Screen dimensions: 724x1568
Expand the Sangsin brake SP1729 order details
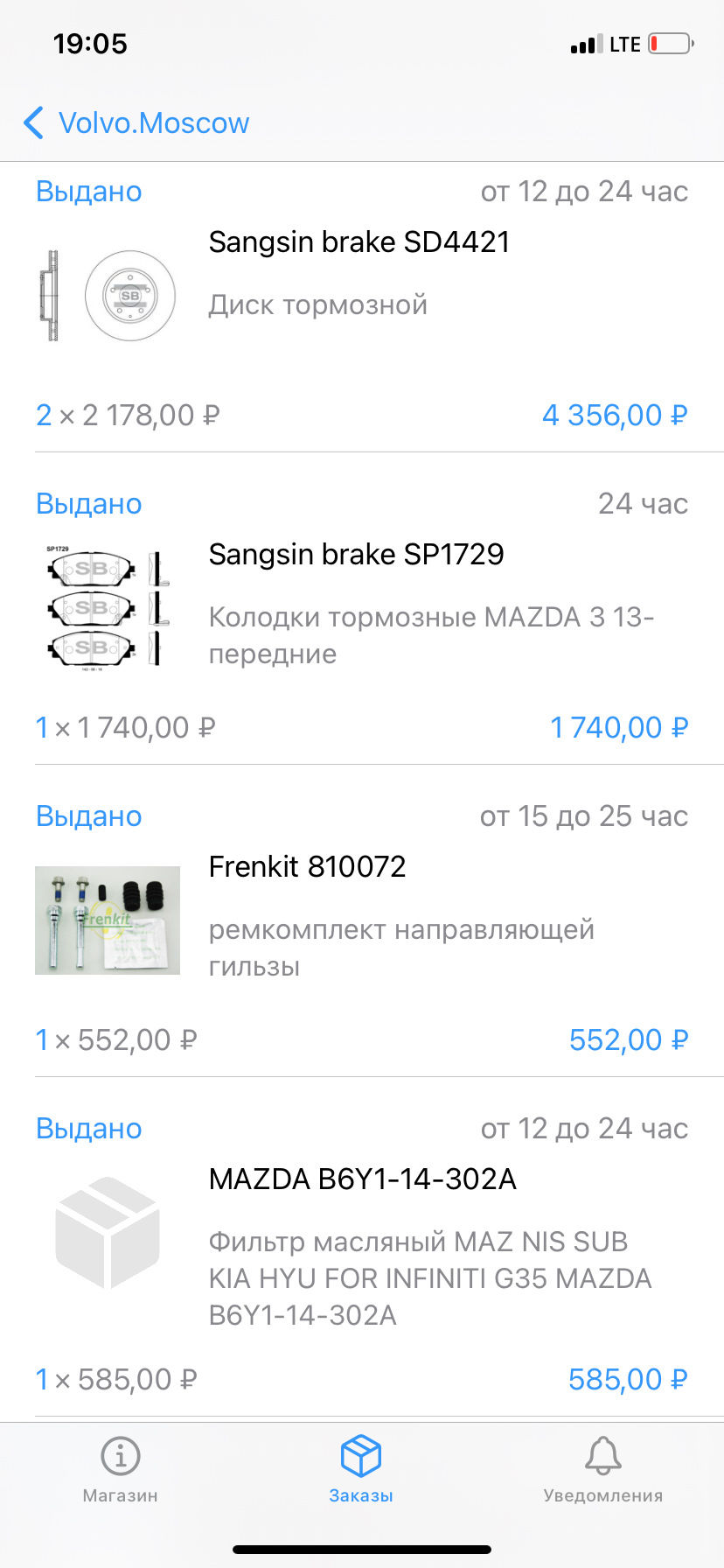(356, 554)
